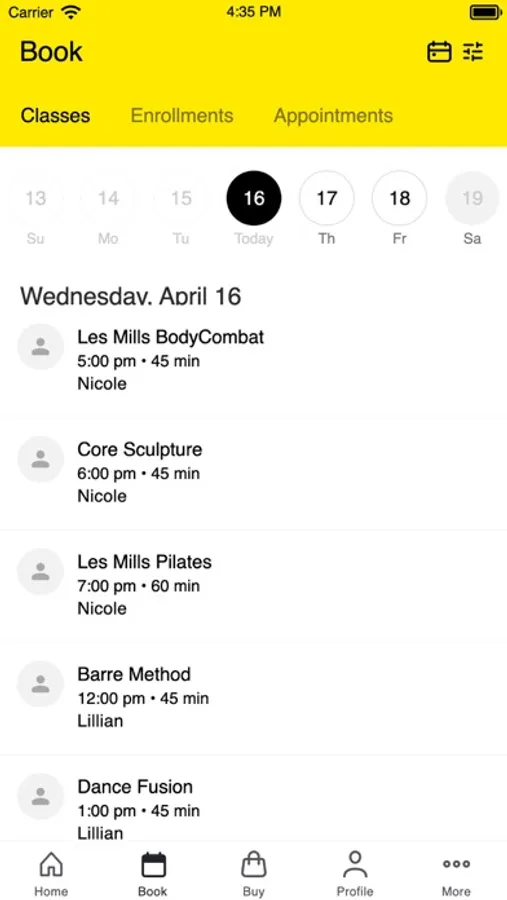Switch to the Appointments tab
Viewport: 507px width, 900px height.
click(334, 115)
